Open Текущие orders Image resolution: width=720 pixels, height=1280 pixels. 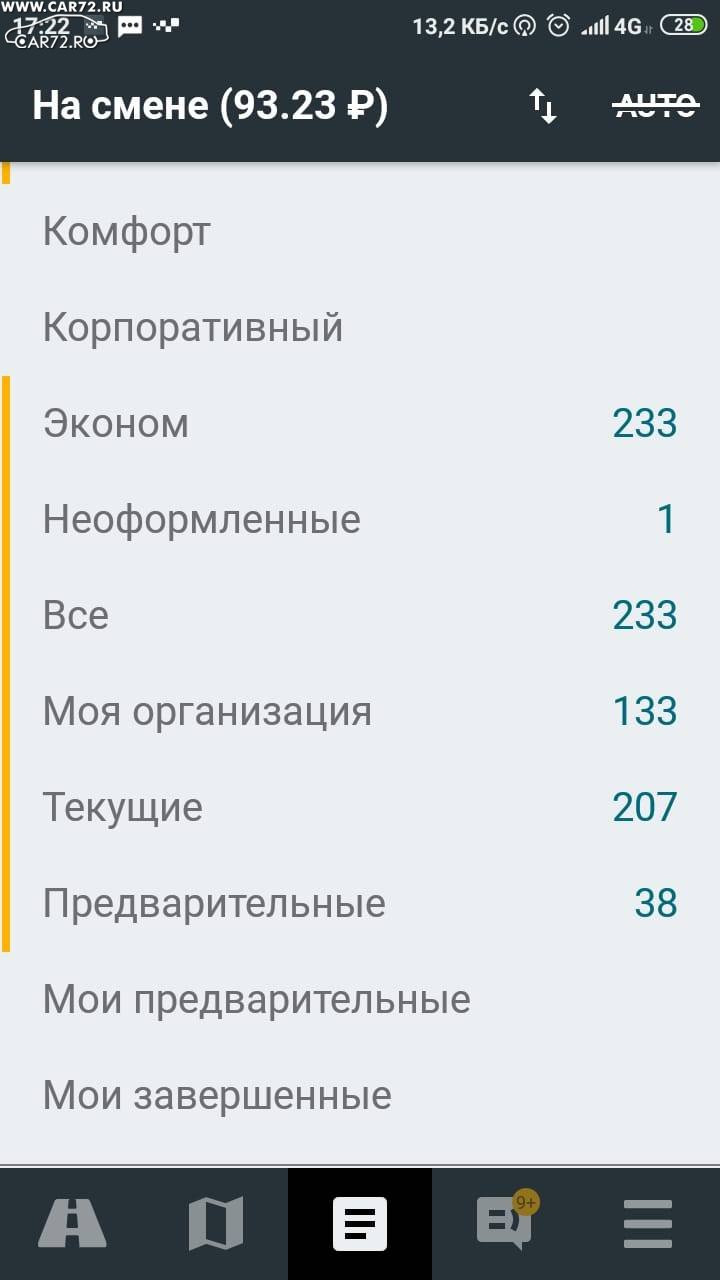[360, 808]
